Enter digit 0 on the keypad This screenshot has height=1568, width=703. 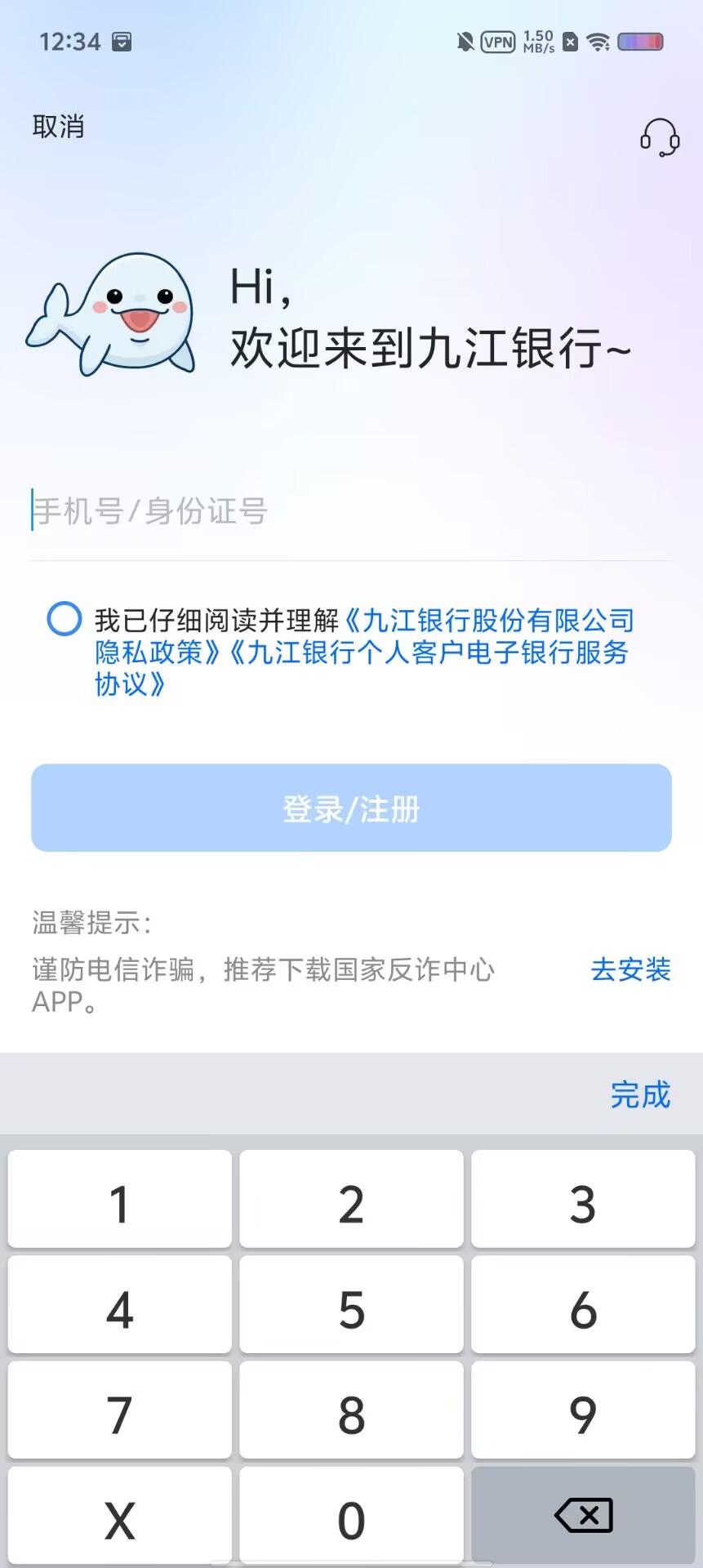[351, 1517]
